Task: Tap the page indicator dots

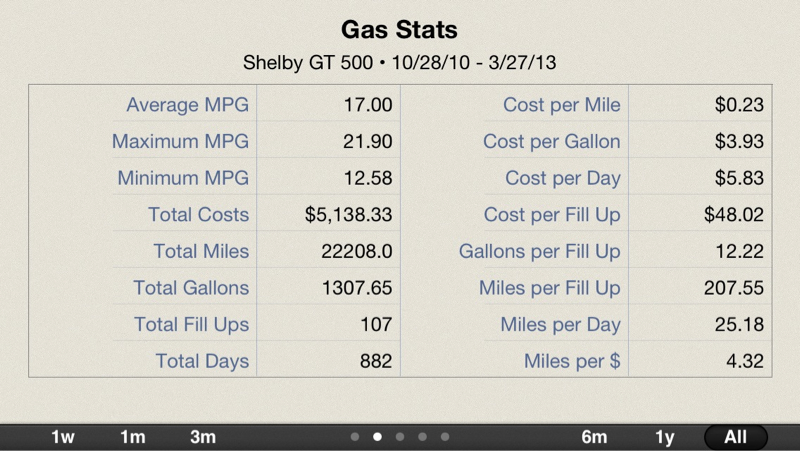Action: tap(400, 437)
